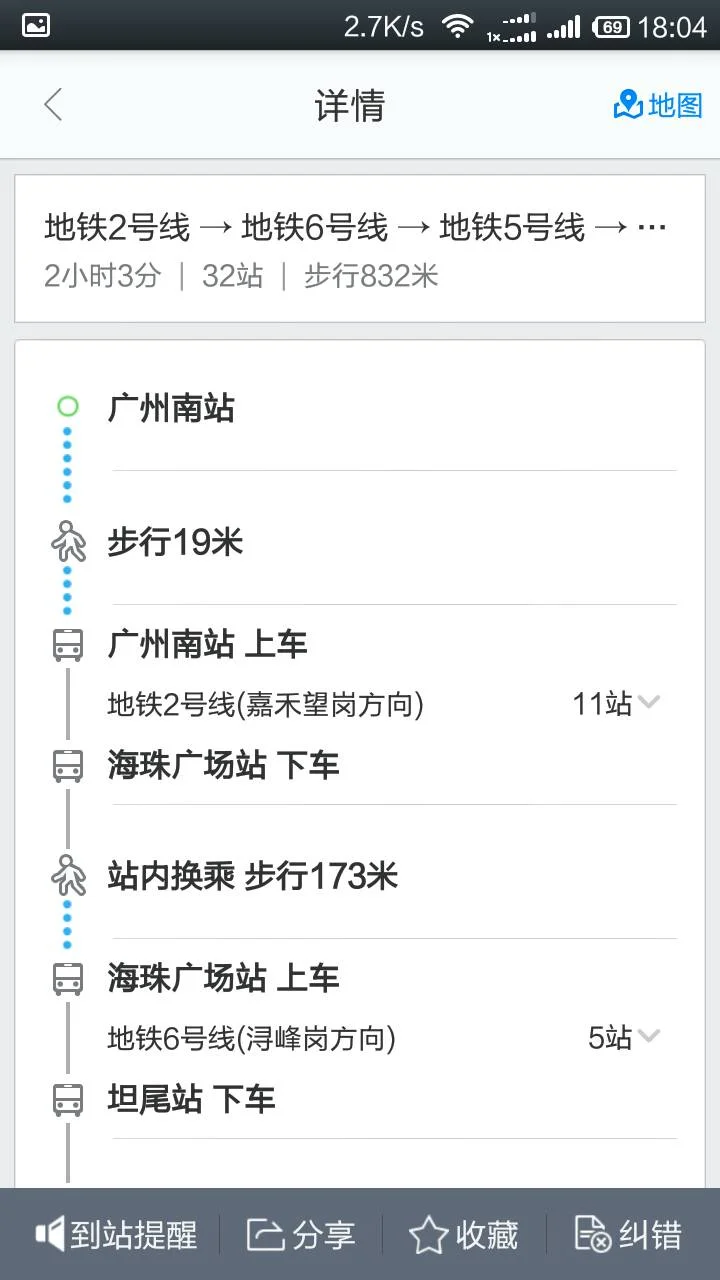The width and height of the screenshot is (720, 1280).
Task: Tap the metro icon next to 海珠广场站 下车
Action: pyautogui.click(x=66, y=765)
